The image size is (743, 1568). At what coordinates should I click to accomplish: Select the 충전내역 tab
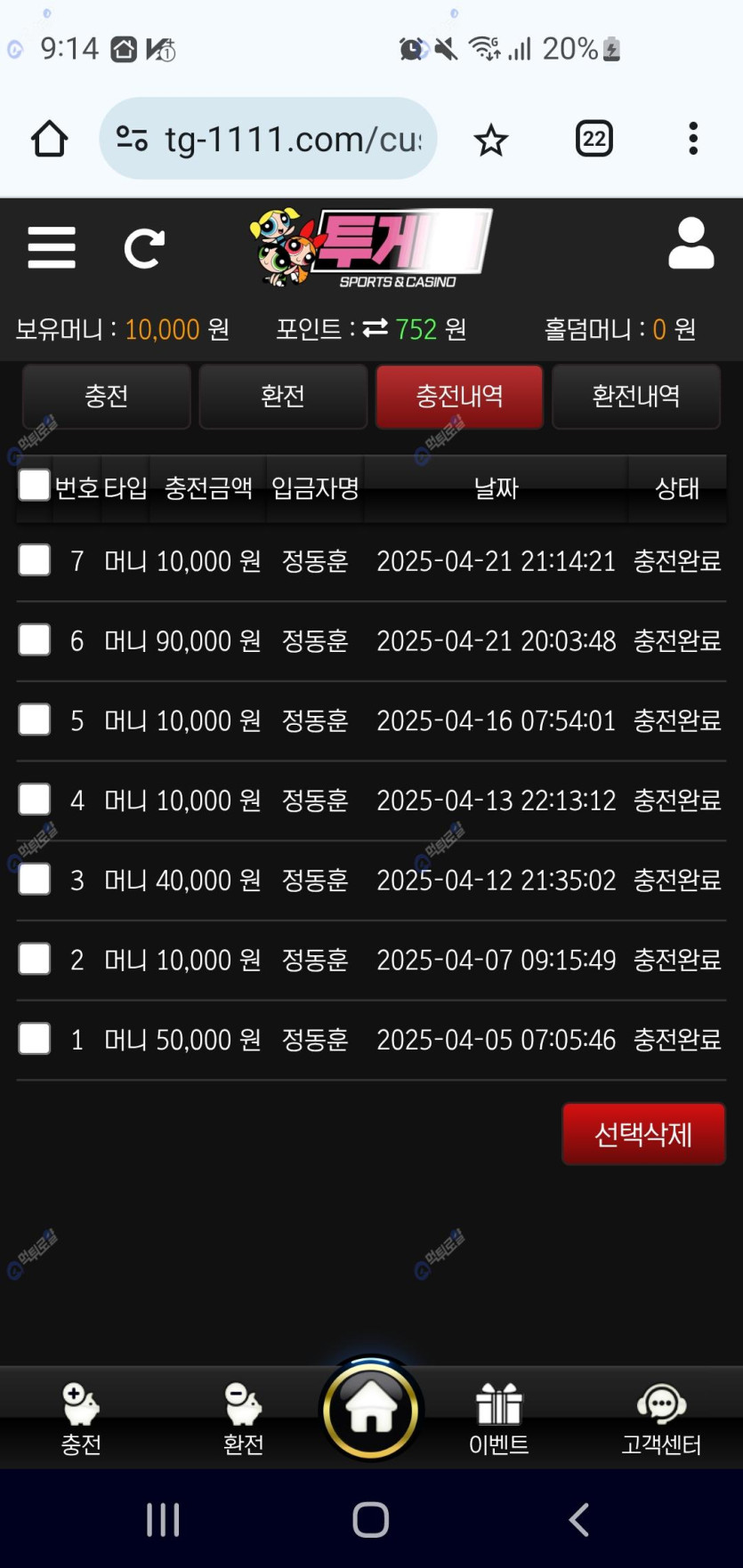click(x=459, y=397)
